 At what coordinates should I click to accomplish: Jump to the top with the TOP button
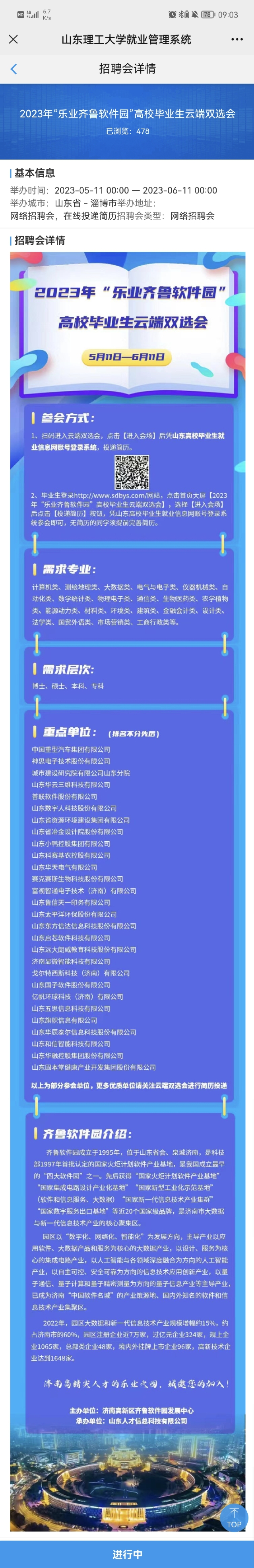coord(234,1518)
